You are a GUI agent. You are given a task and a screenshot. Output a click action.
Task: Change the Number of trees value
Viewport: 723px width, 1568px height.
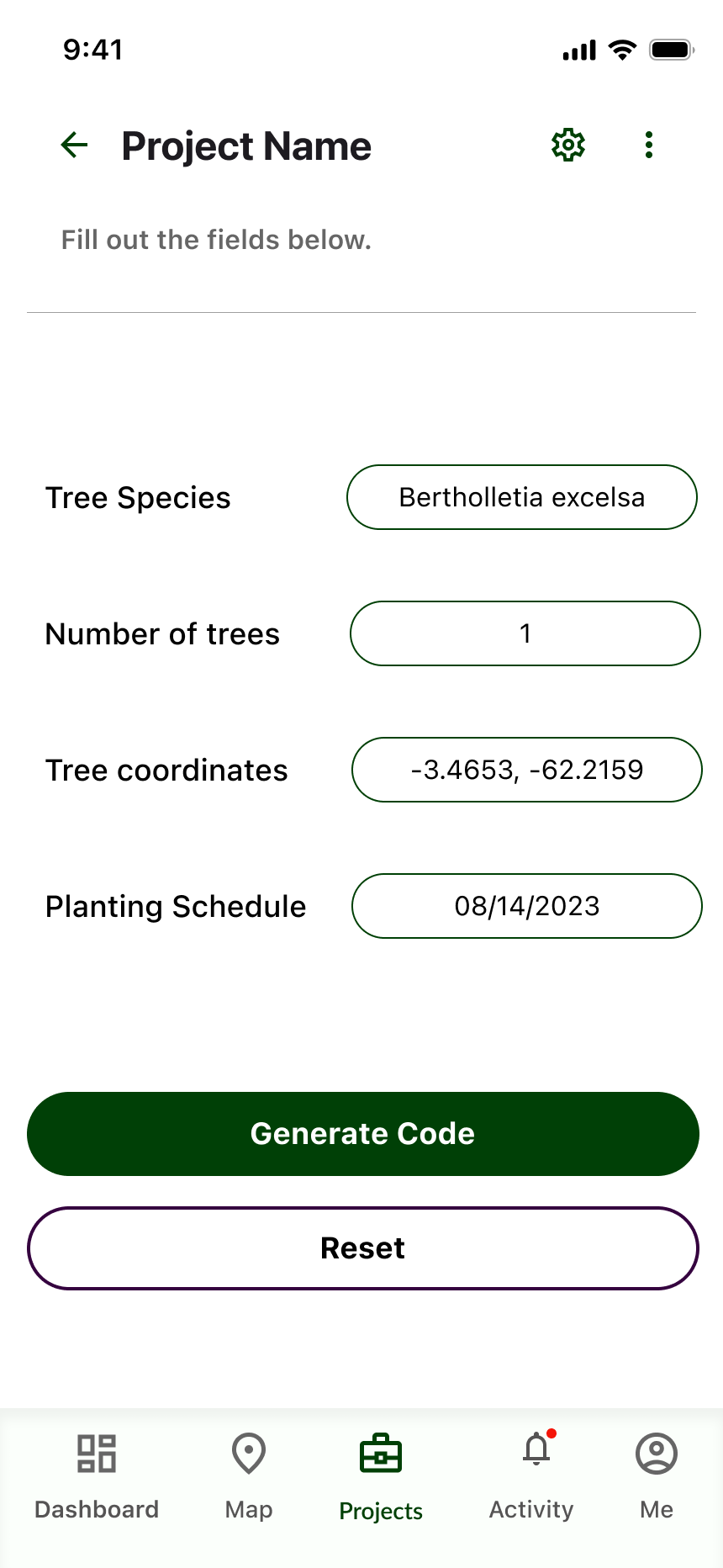pos(525,633)
